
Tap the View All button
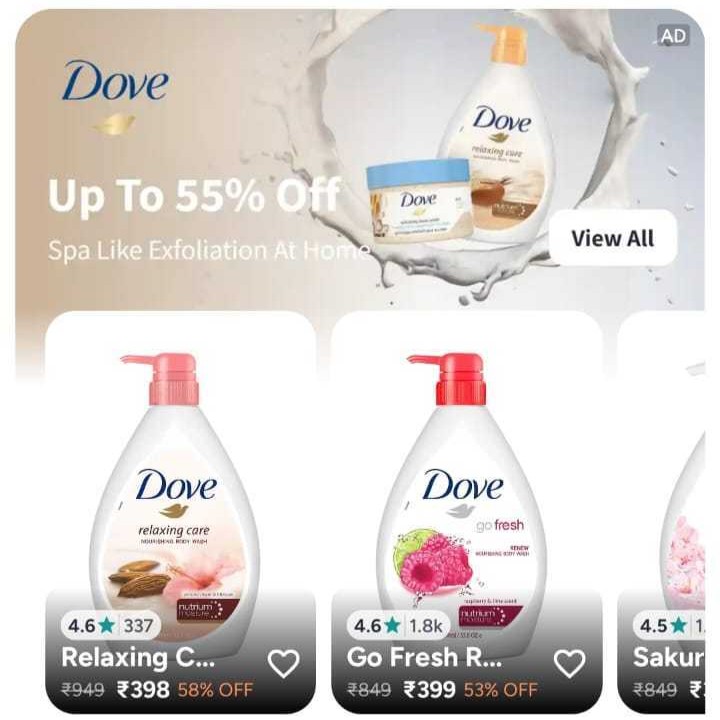612,238
